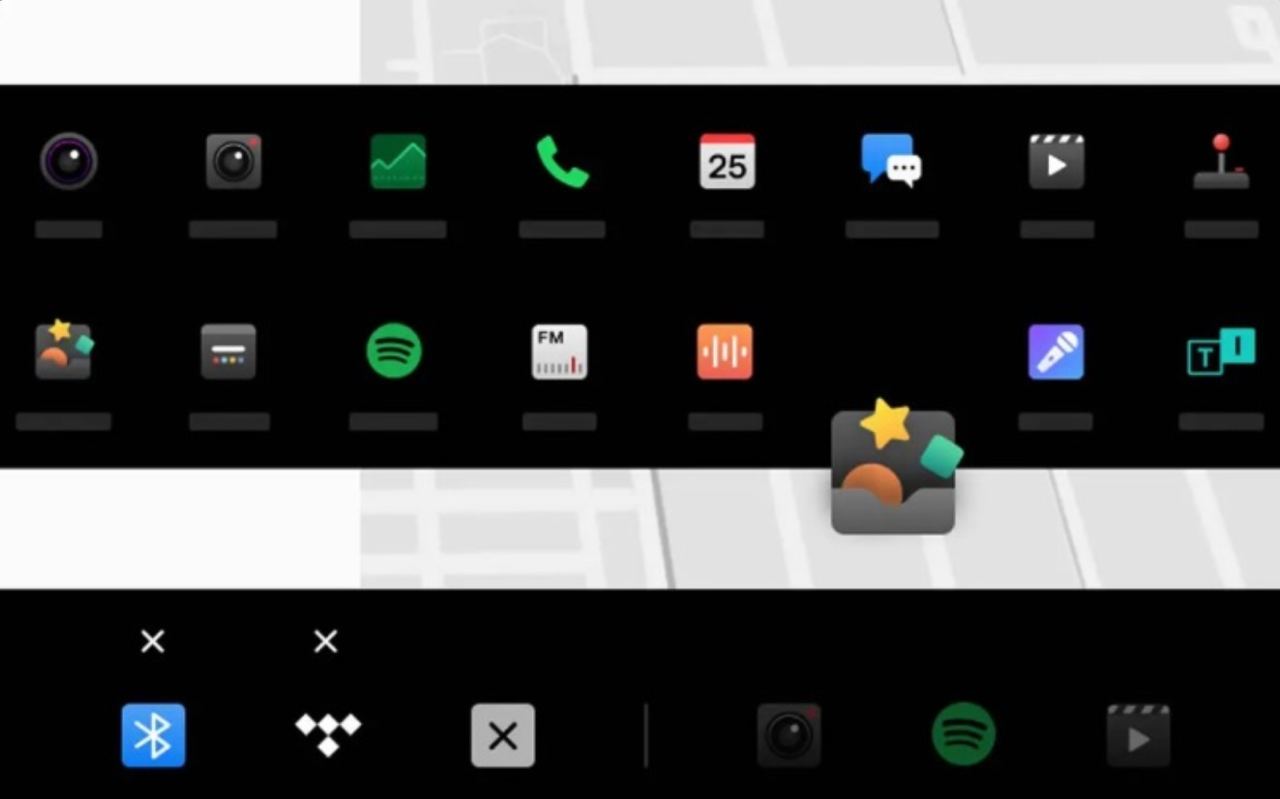The height and width of the screenshot is (799, 1280).
Task: Open the app with colored dots bar
Action: (x=228, y=352)
